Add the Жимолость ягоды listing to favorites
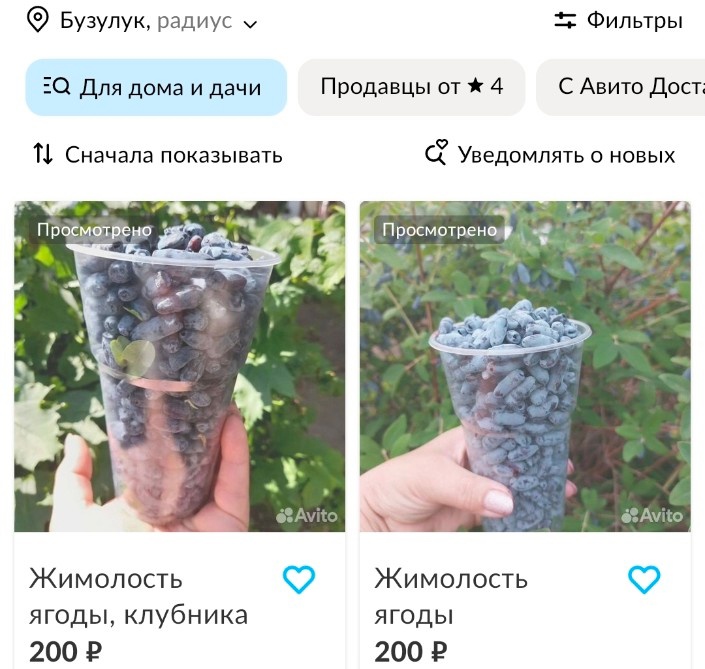Viewport: 705px width, 669px height. click(644, 579)
